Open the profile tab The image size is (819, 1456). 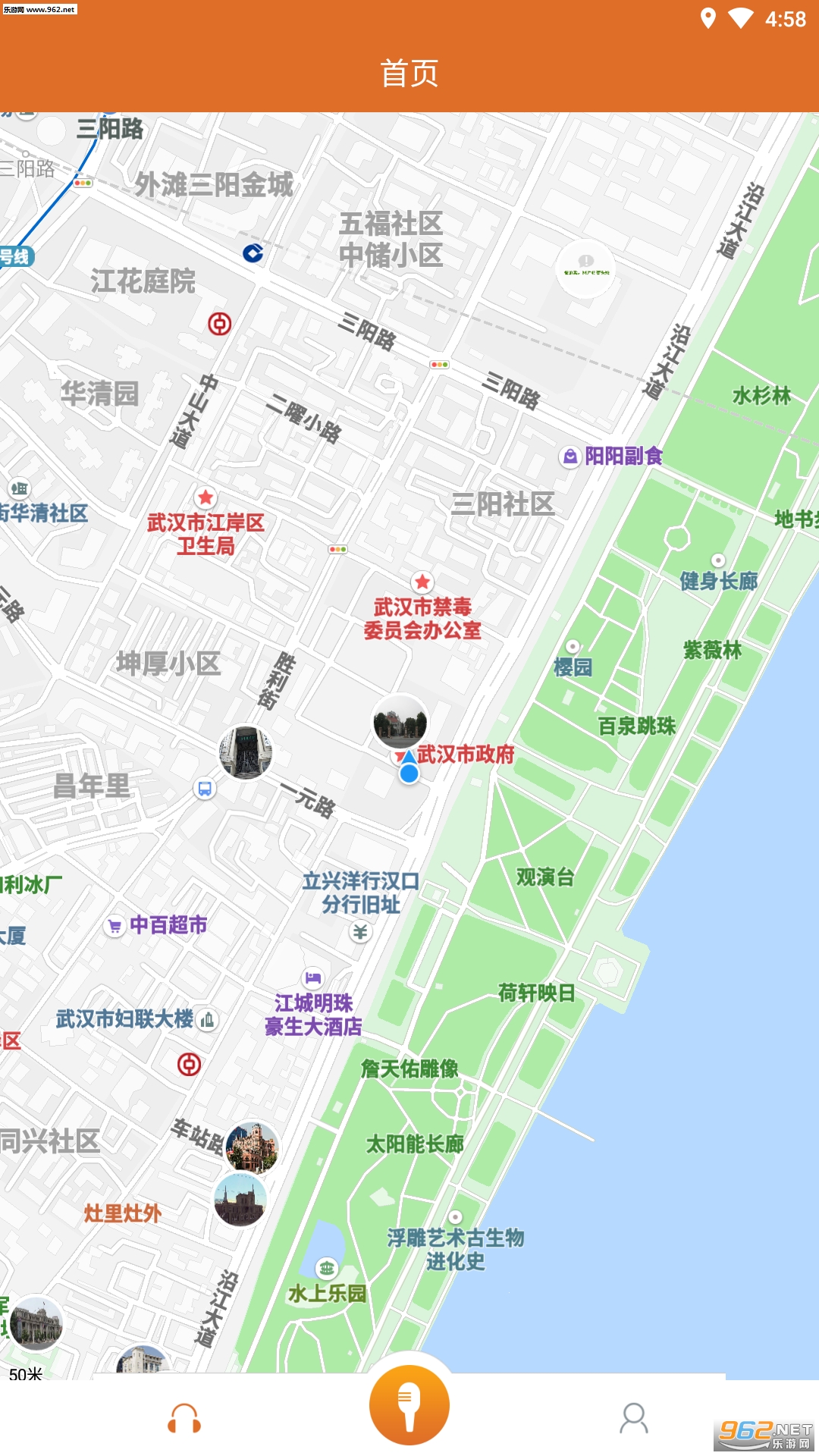634,1418
